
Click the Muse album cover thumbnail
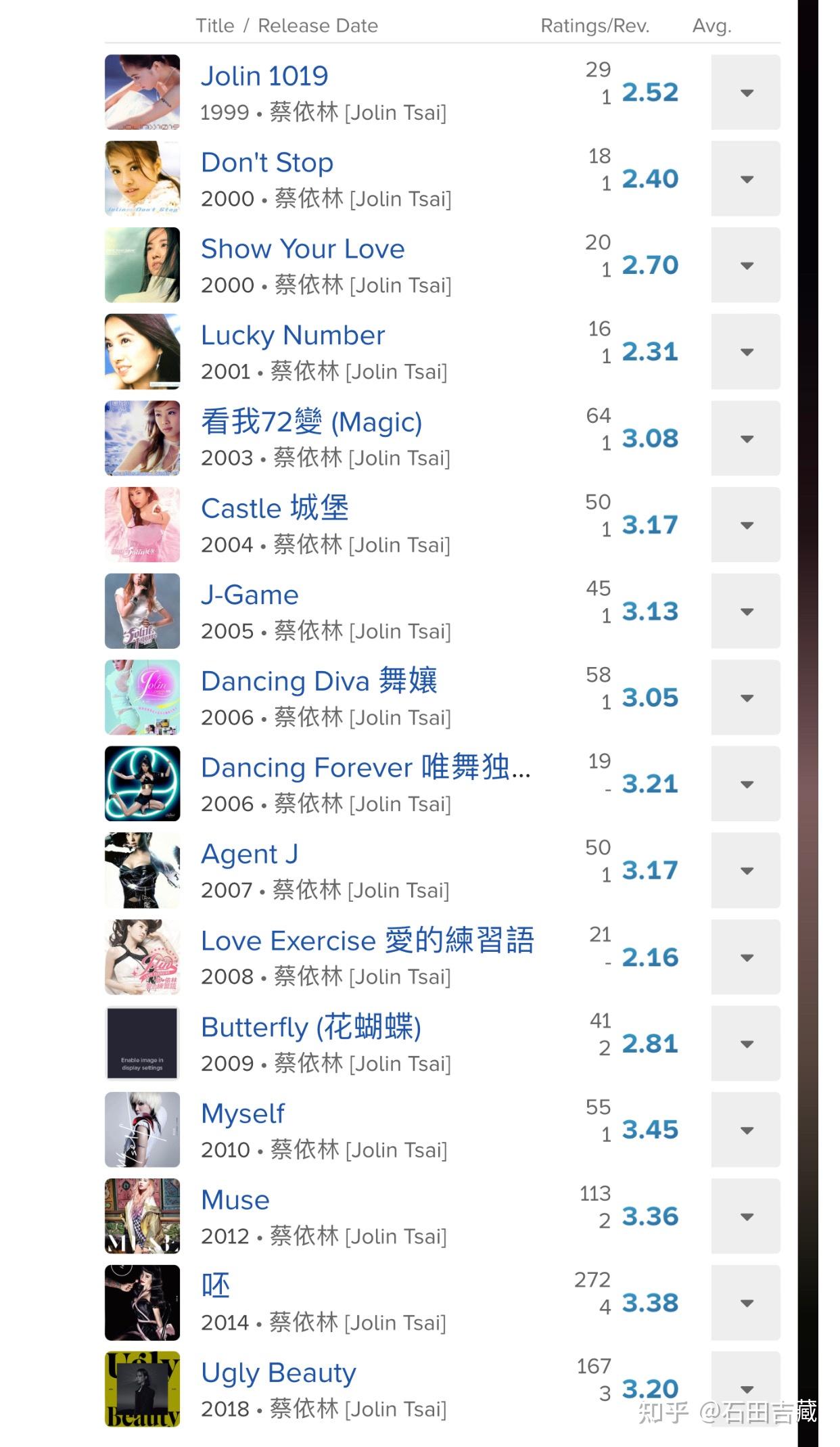[x=142, y=1217]
